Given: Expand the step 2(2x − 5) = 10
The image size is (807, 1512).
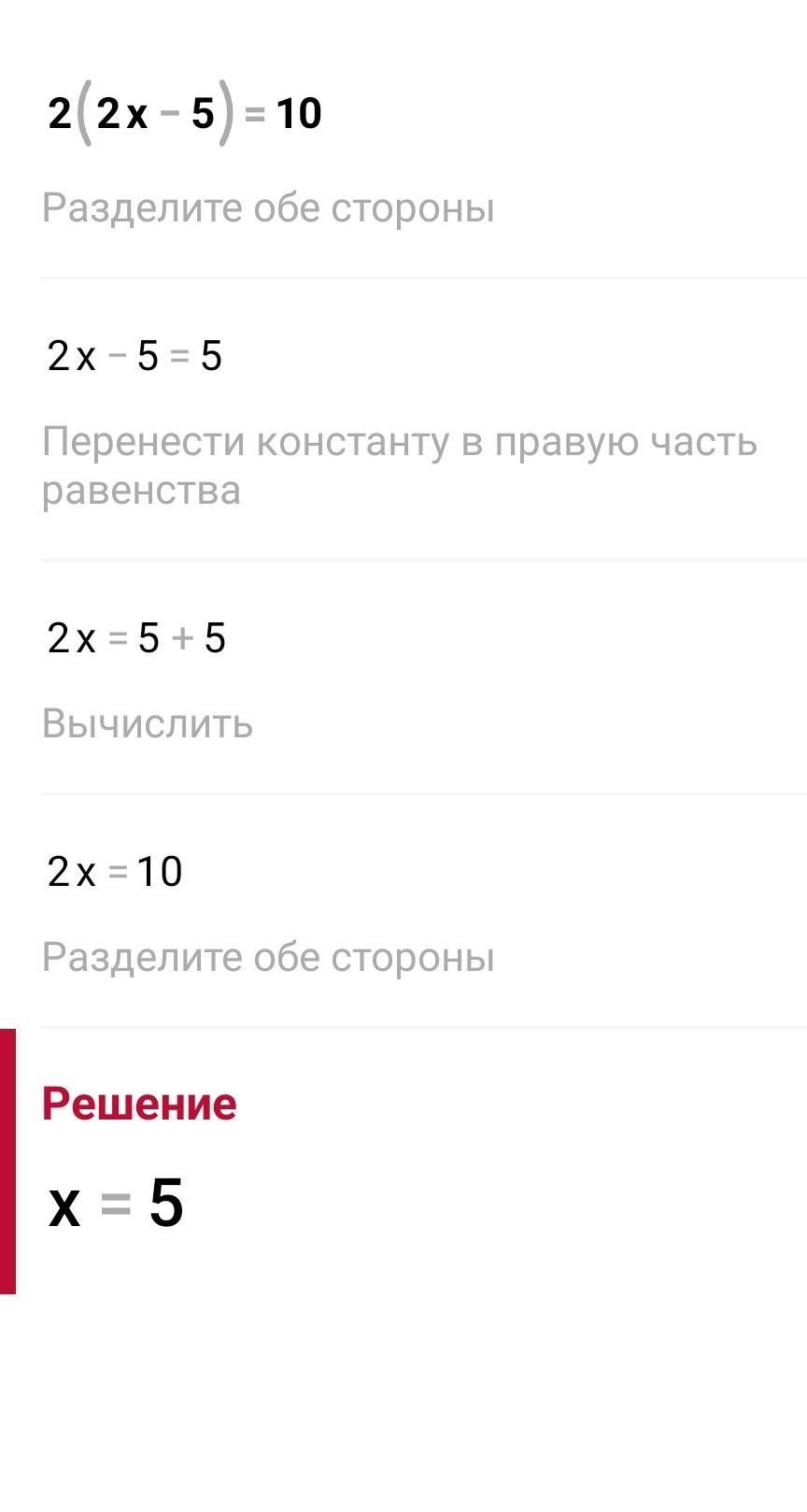Looking at the screenshot, I should tap(185, 116).
